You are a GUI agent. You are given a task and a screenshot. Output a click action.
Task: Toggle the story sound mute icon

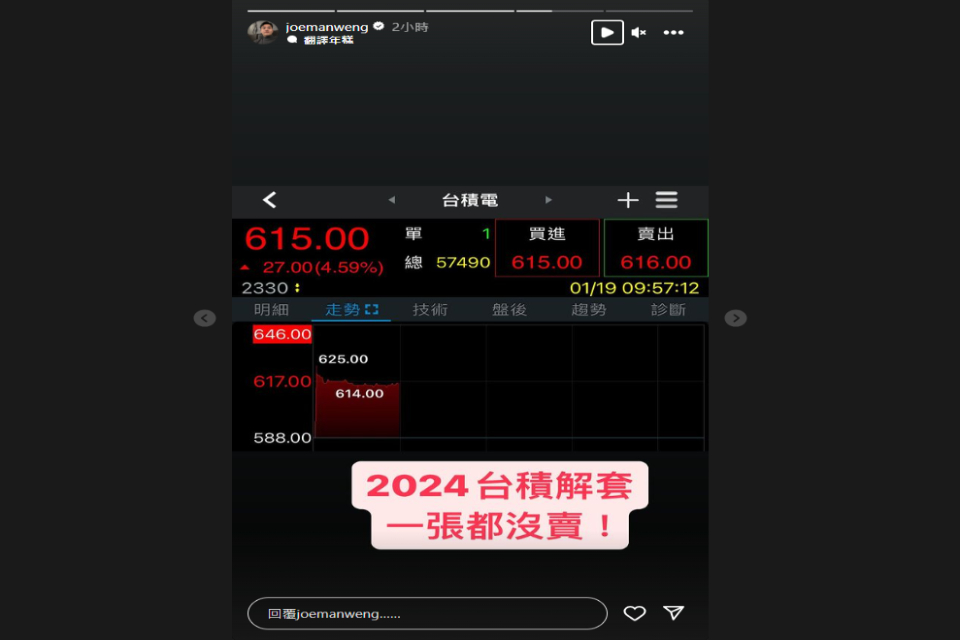coord(639,32)
